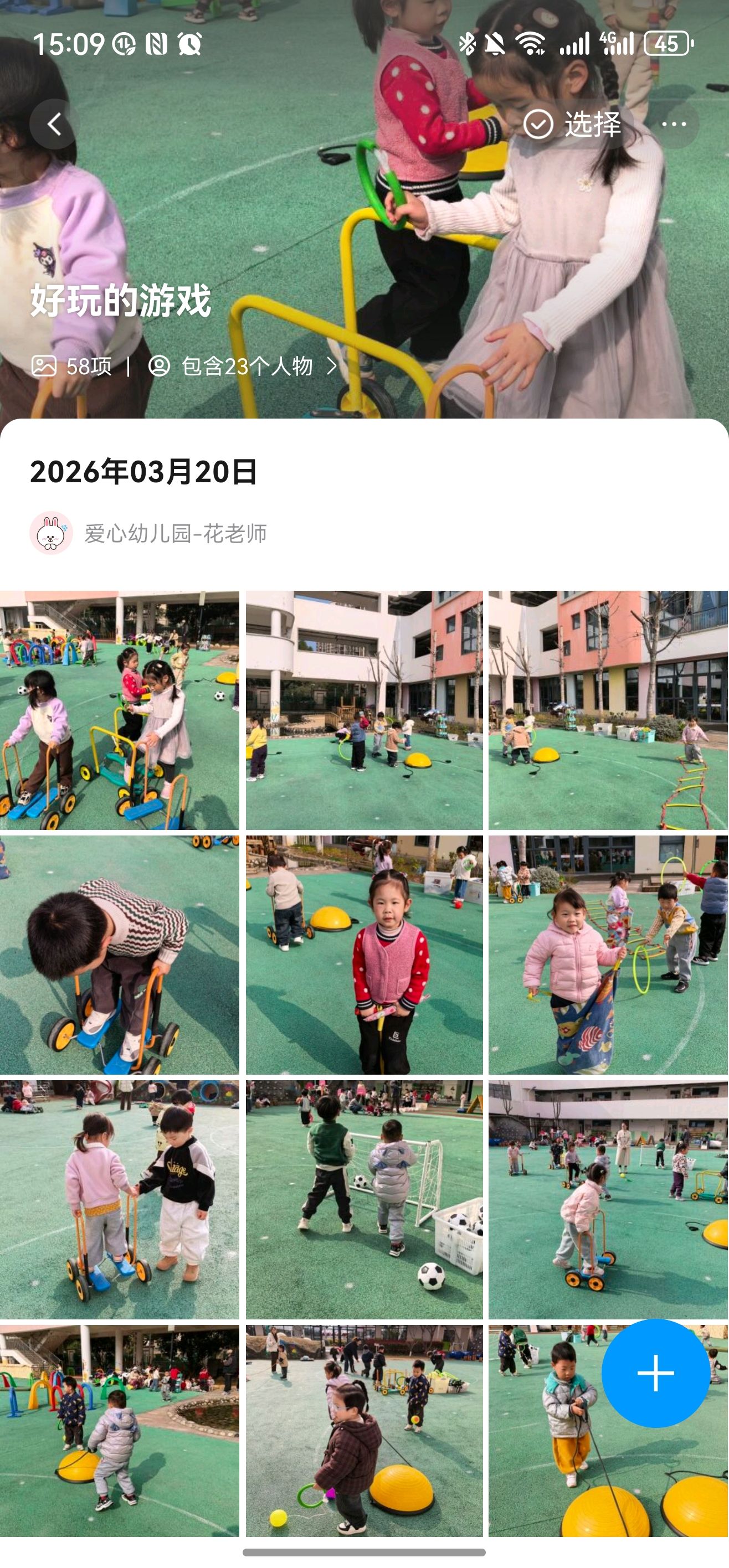
Task: Open photo of two kids by the soccer goal
Action: coord(364,1200)
